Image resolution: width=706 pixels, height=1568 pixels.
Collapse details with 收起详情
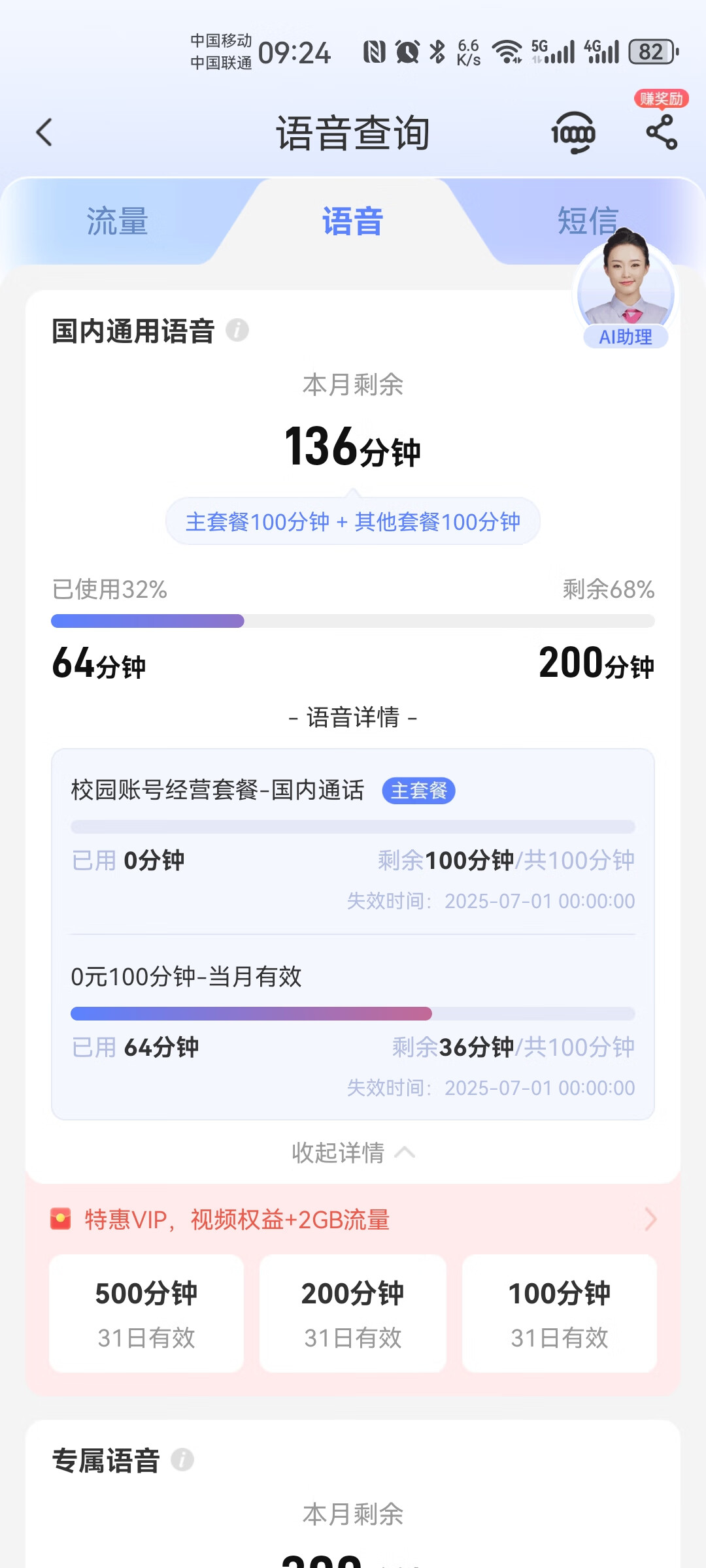point(353,1152)
